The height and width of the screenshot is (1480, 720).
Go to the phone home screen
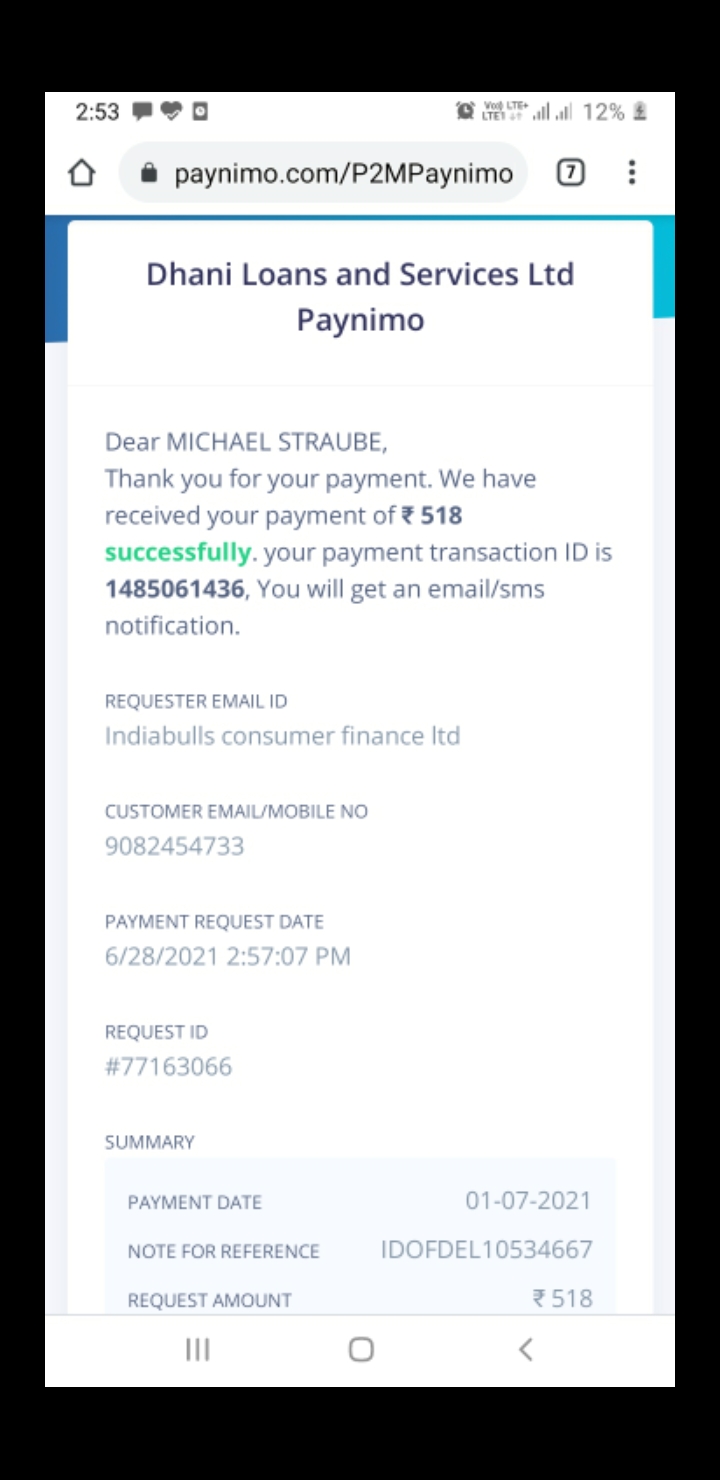click(x=361, y=1349)
